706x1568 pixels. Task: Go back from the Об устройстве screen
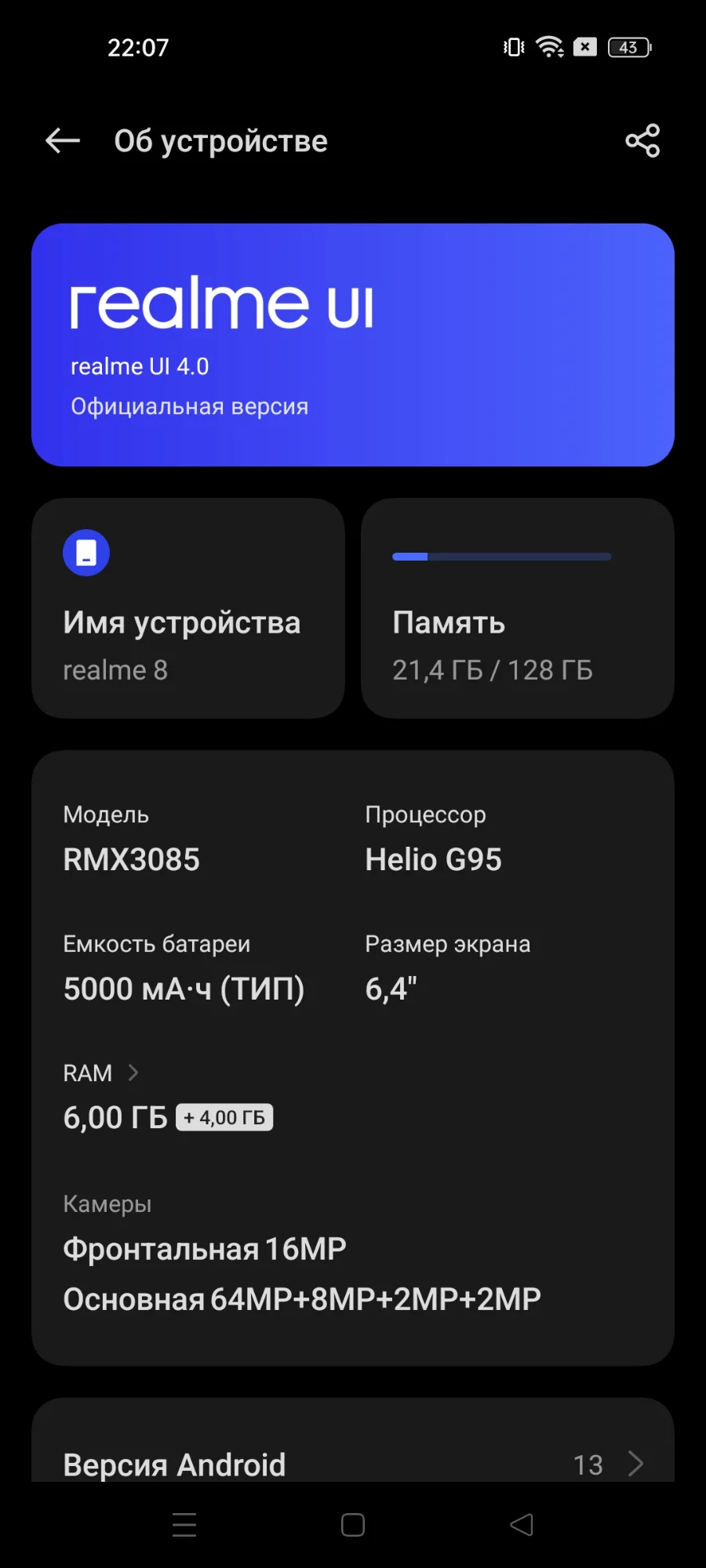coord(63,141)
